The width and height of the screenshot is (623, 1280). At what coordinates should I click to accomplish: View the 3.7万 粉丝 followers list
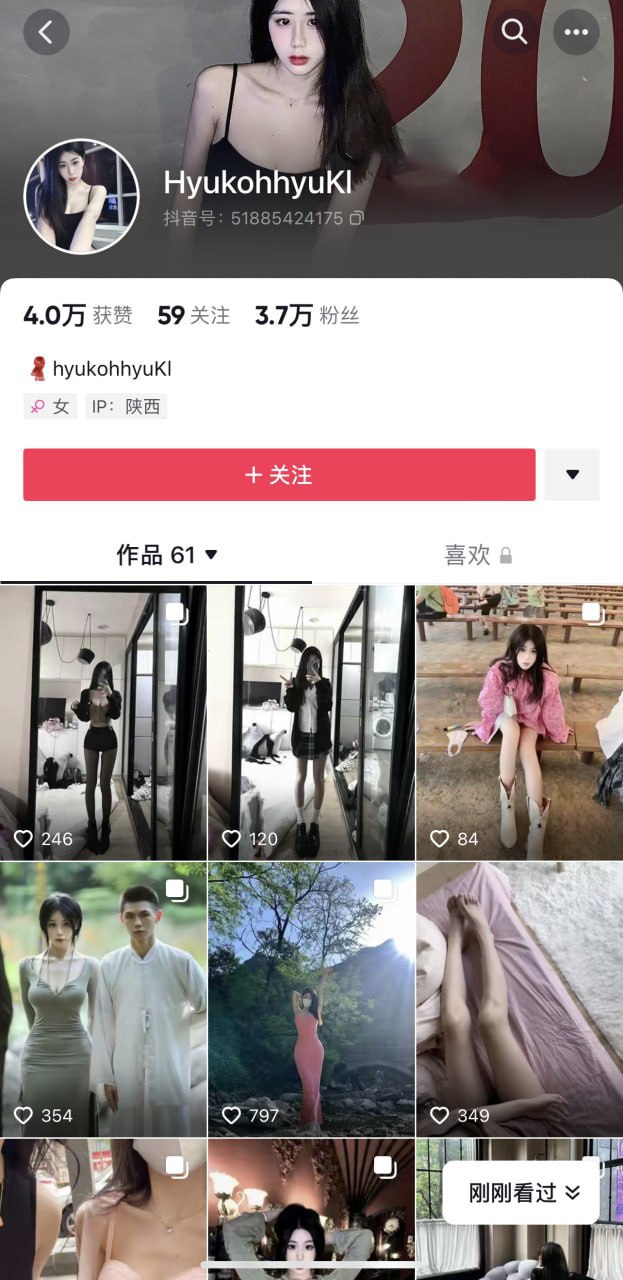[x=306, y=316]
